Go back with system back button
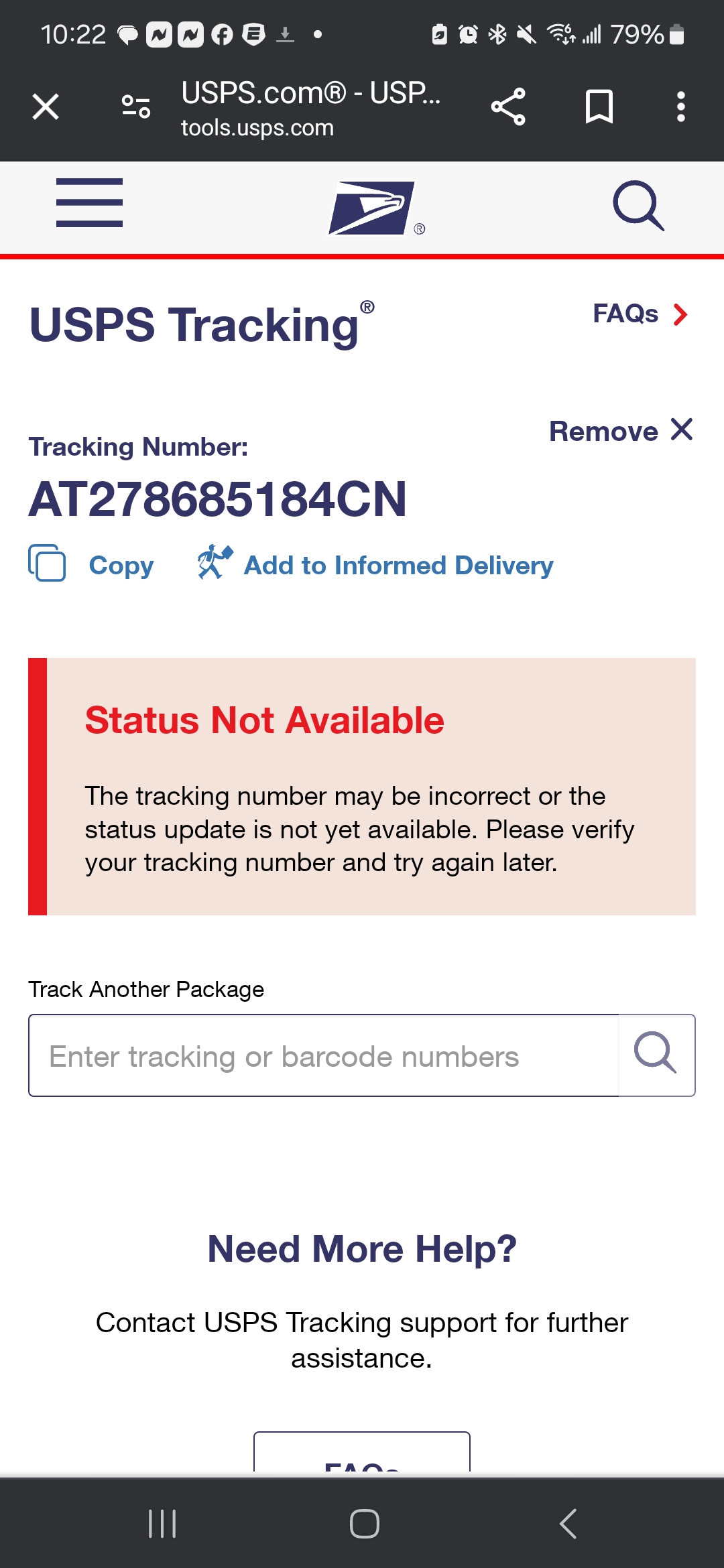724x1568 pixels. (568, 1523)
